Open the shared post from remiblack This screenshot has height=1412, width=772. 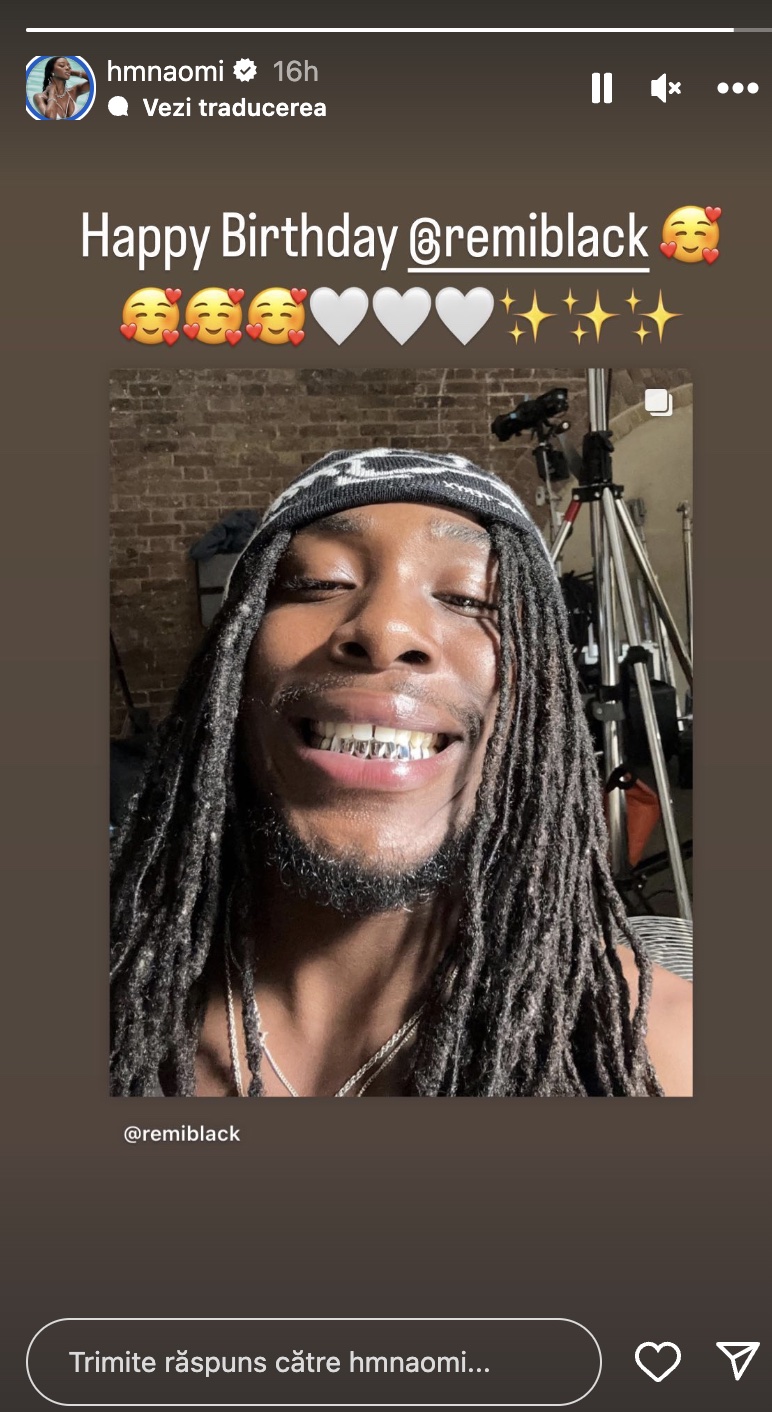tap(400, 732)
